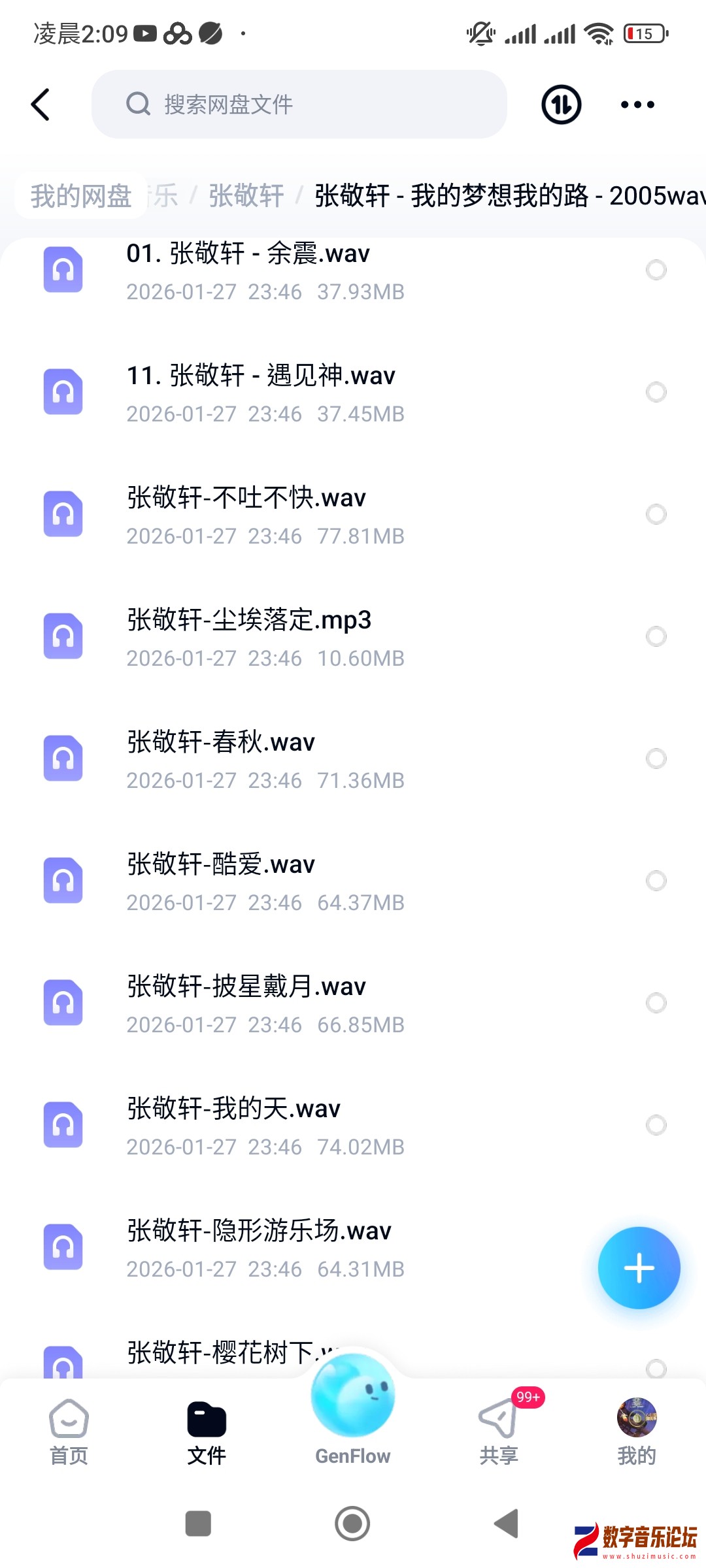The image size is (706, 1568).
Task: Tap the blue plus floating action button
Action: tap(639, 1267)
